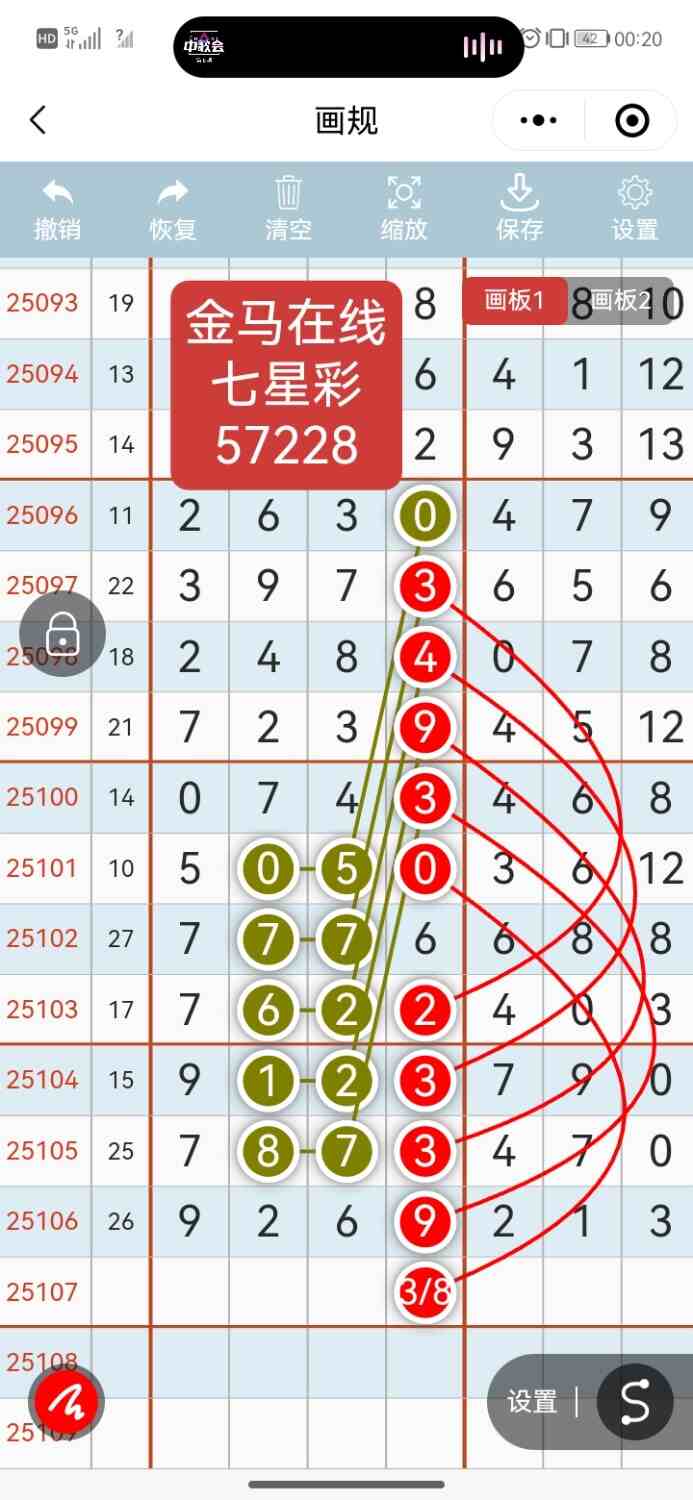Switch to 画板1 tab
Image resolution: width=693 pixels, height=1500 pixels.
(513, 300)
